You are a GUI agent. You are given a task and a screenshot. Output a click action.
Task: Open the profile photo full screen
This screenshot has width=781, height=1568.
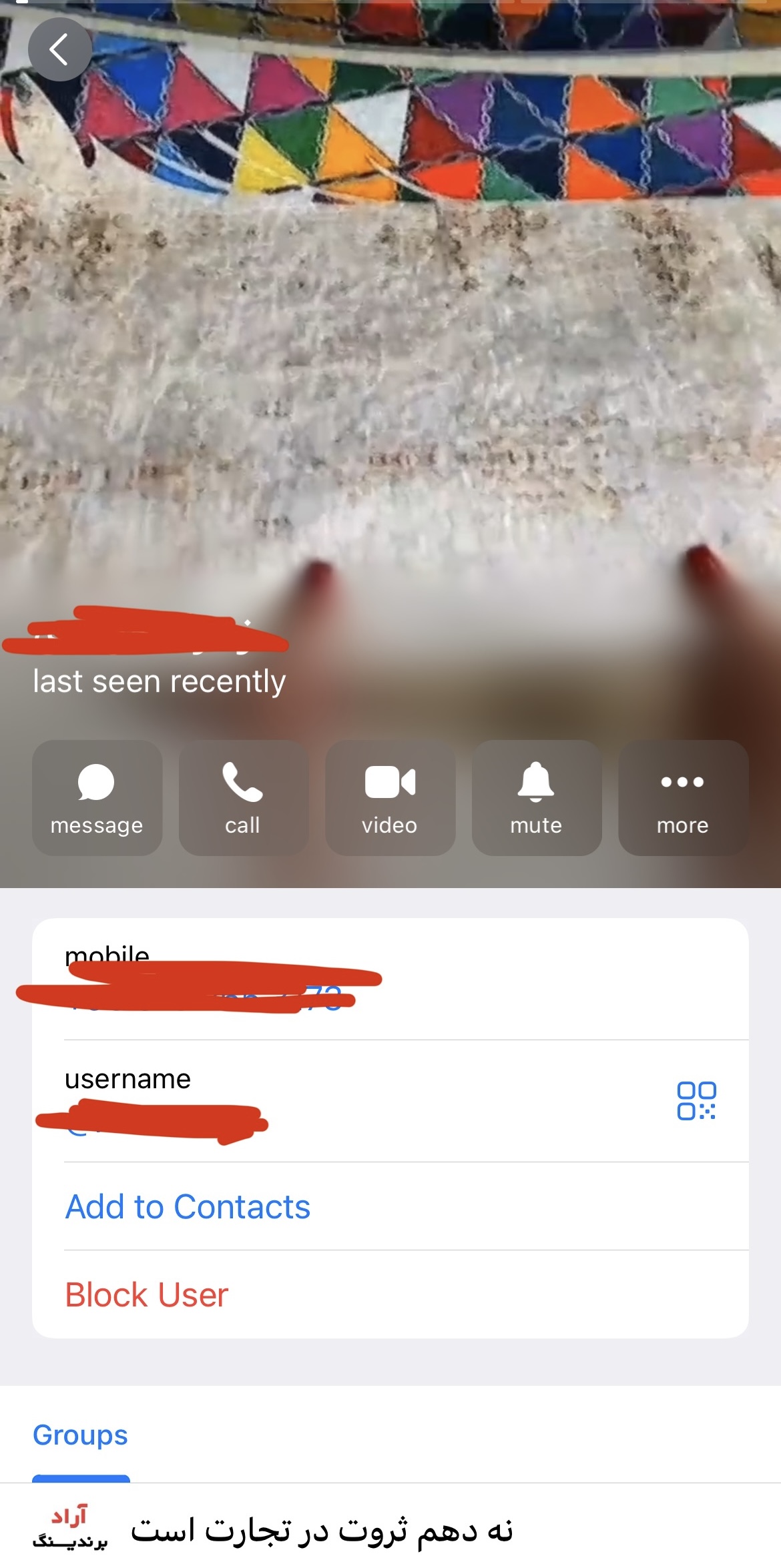[390, 334]
